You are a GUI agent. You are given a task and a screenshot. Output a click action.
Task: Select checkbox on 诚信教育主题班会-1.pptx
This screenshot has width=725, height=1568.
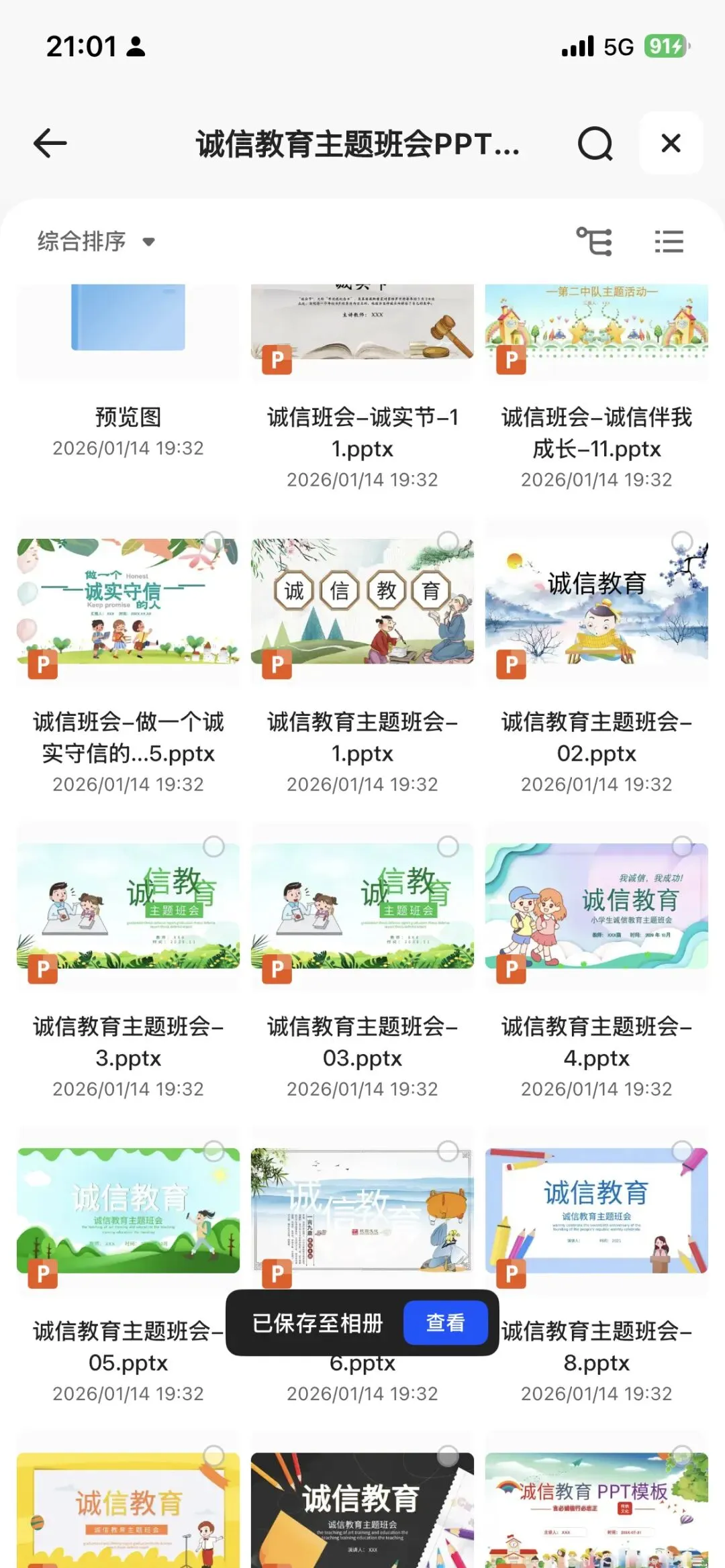pos(448,541)
